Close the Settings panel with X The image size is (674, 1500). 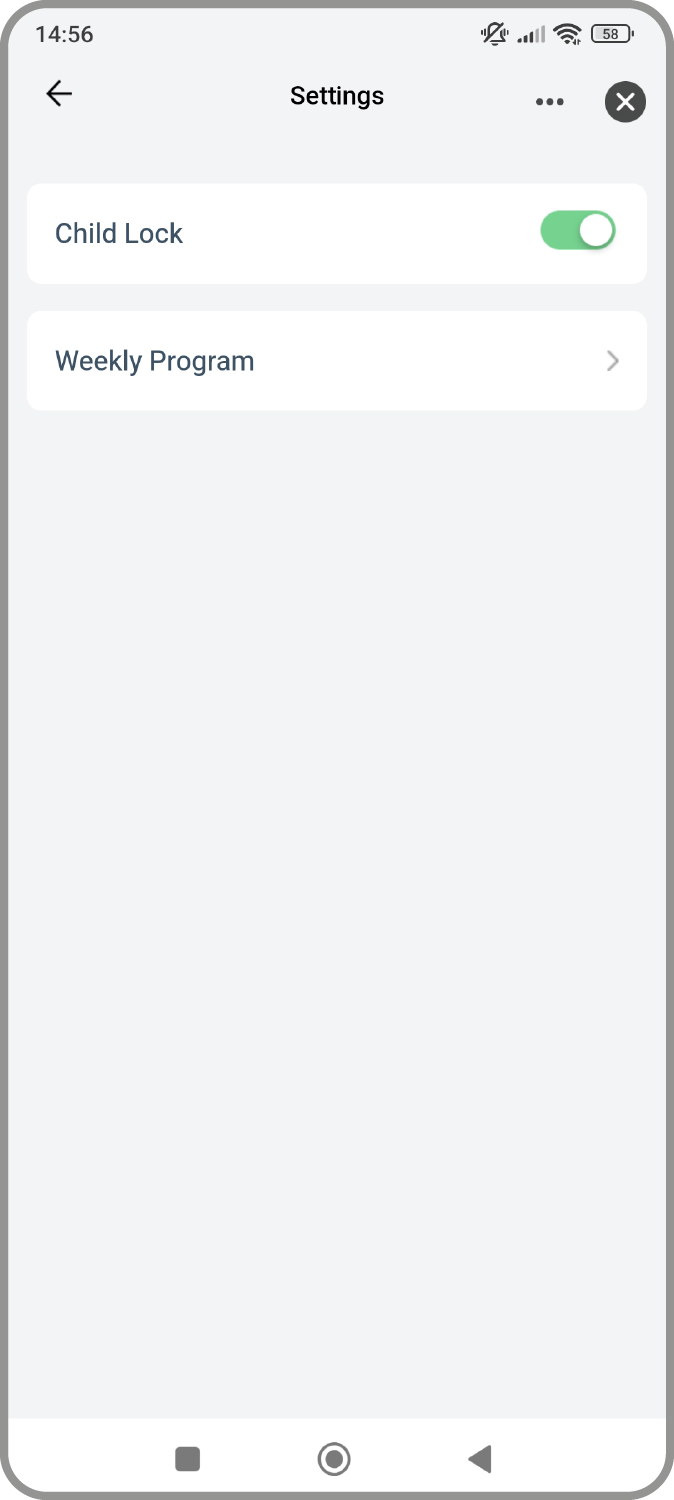point(625,101)
